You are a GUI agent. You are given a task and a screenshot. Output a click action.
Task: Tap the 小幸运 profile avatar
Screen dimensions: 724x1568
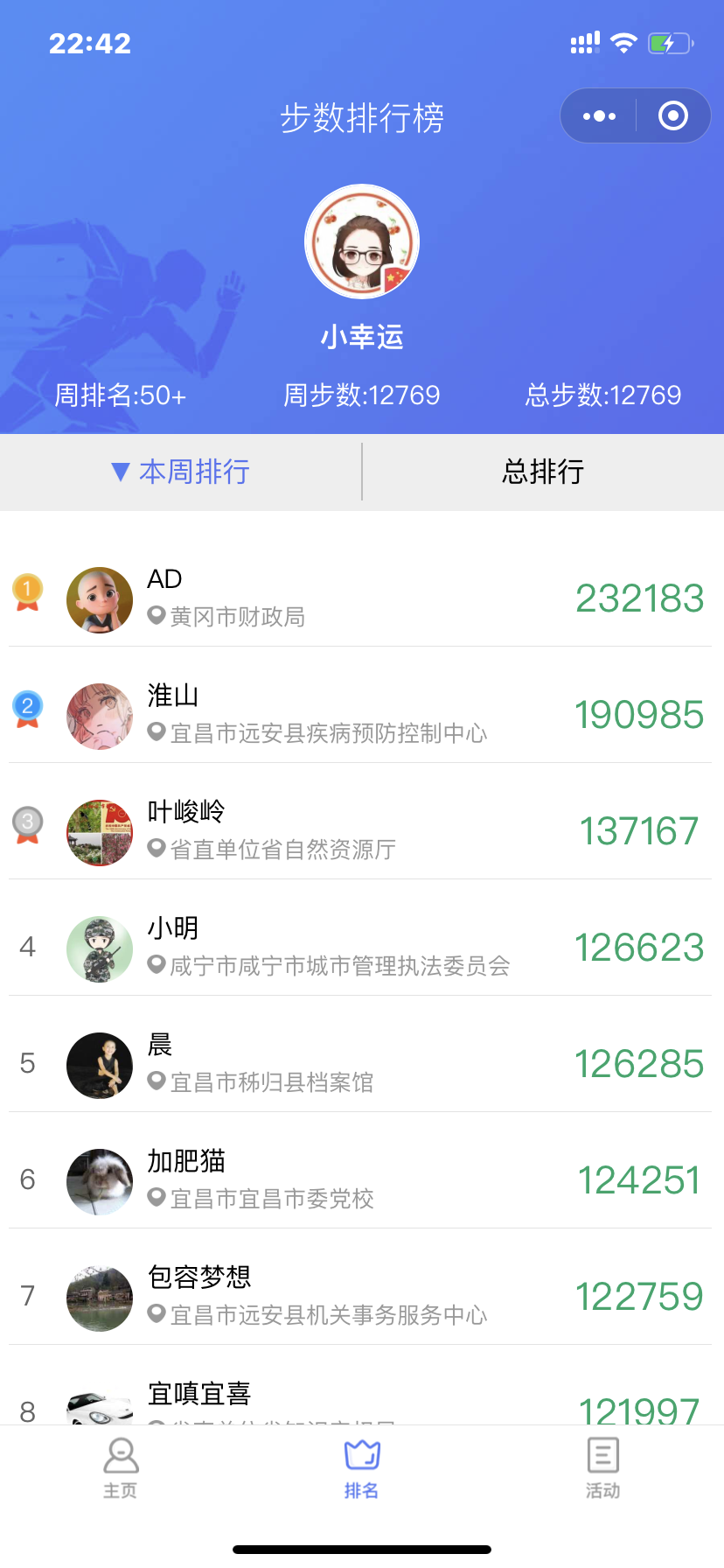pos(362,241)
